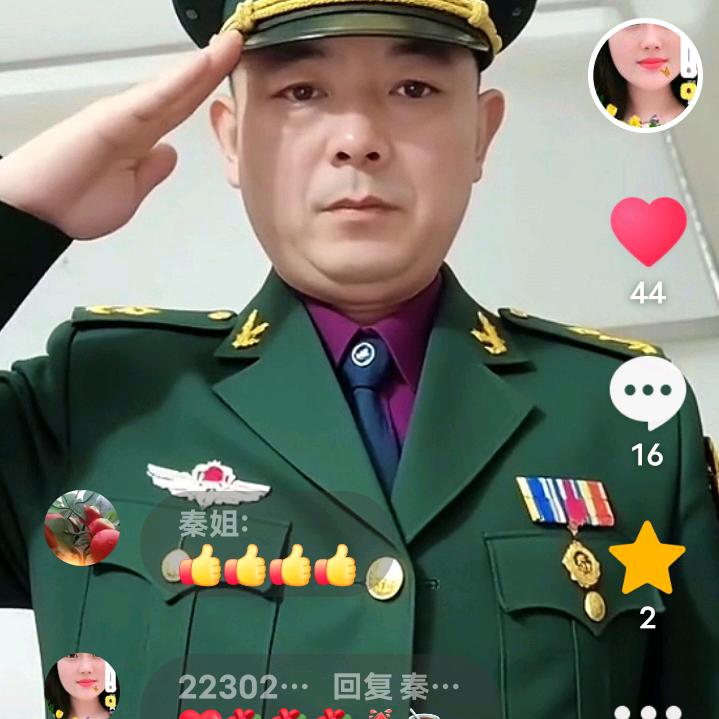Screen dimensions: 719x719
Task: Tap 秦姐's thumbs-up comment bubble
Action: pos(268,549)
